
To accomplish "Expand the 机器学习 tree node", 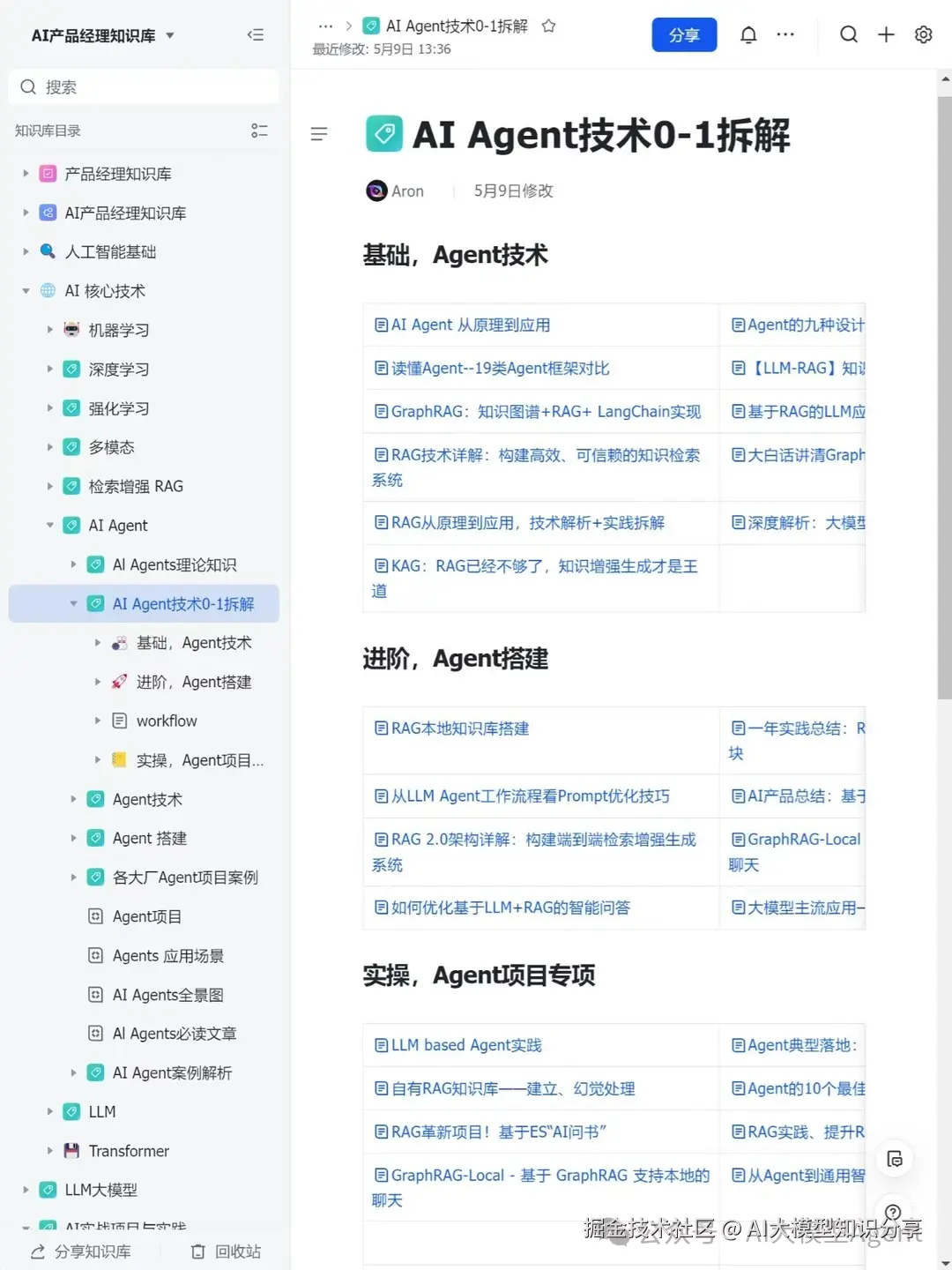I will click(x=49, y=330).
